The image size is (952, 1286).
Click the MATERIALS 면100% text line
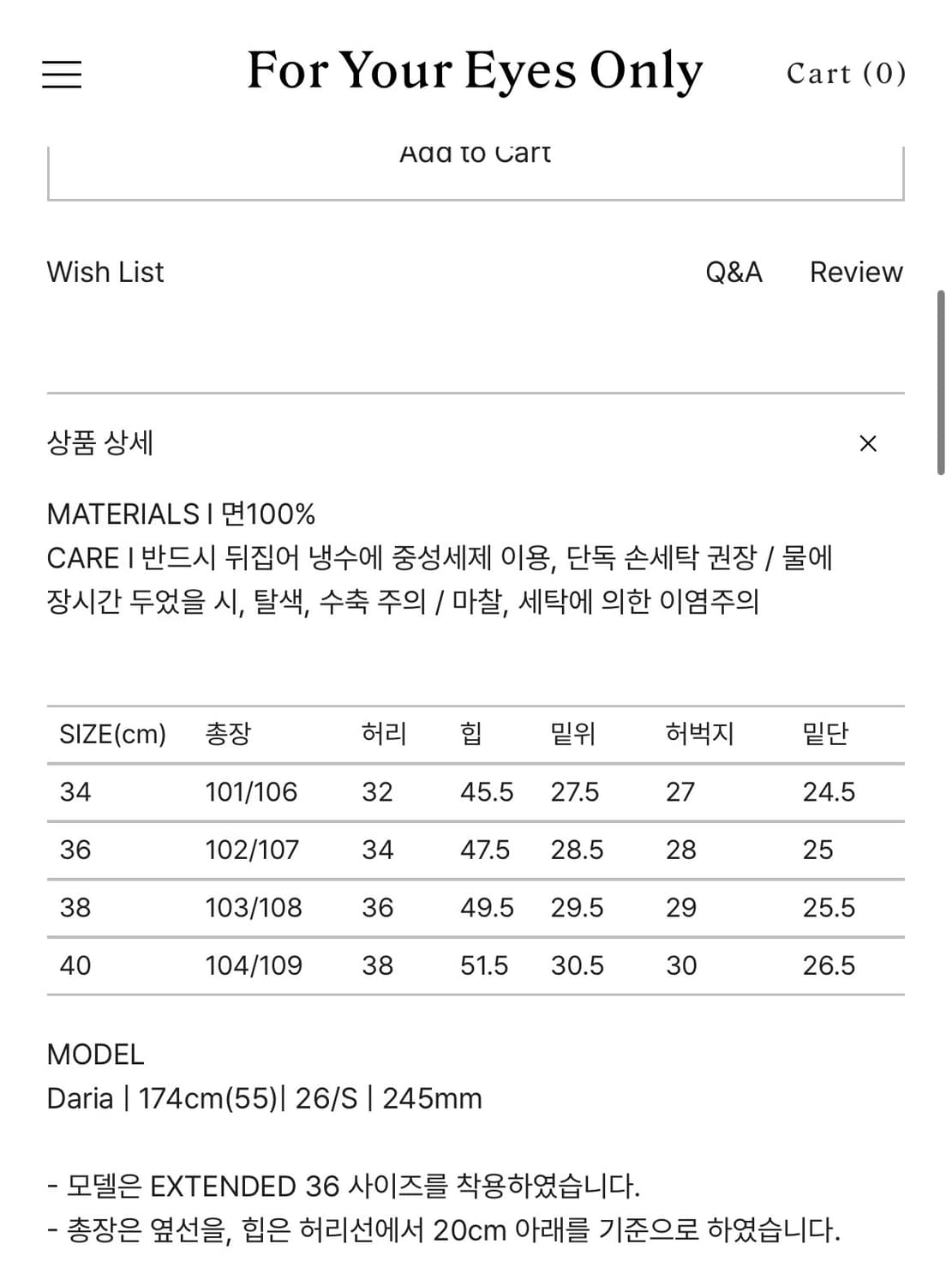[x=182, y=515]
